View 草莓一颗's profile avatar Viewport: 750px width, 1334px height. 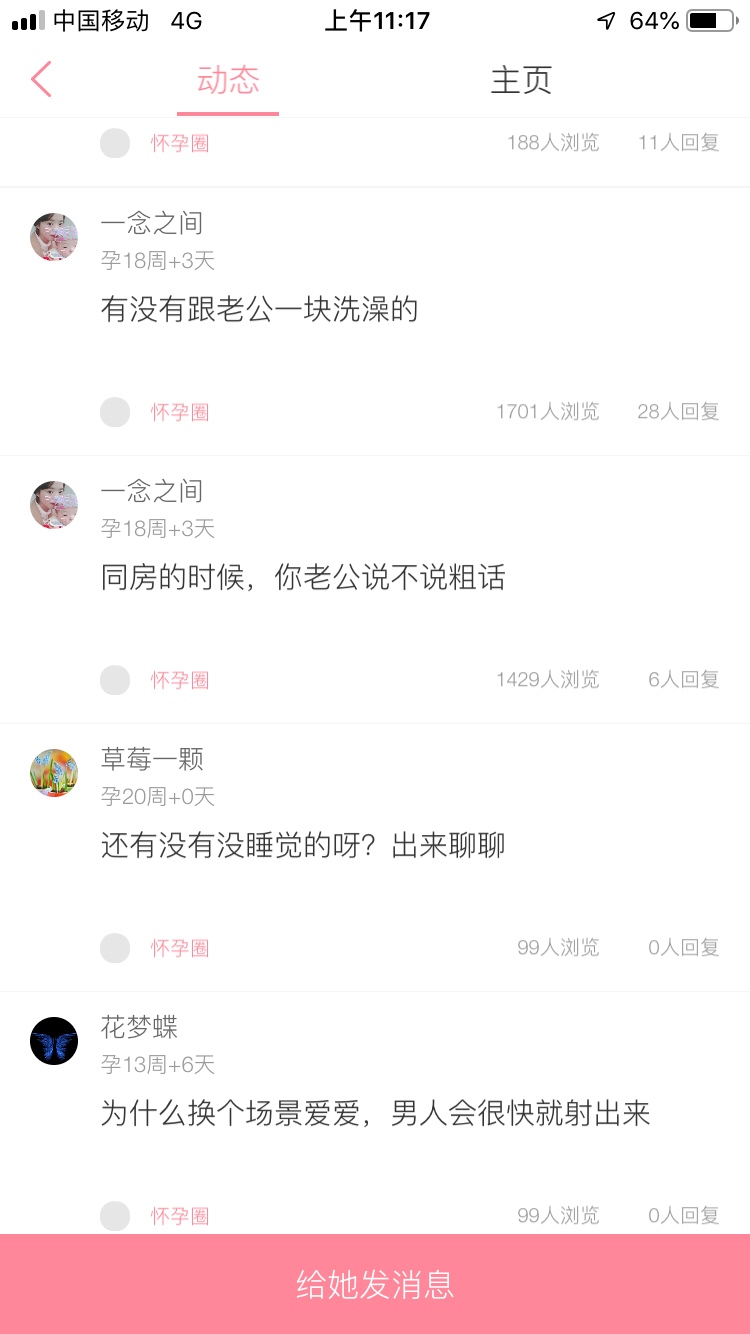54,772
